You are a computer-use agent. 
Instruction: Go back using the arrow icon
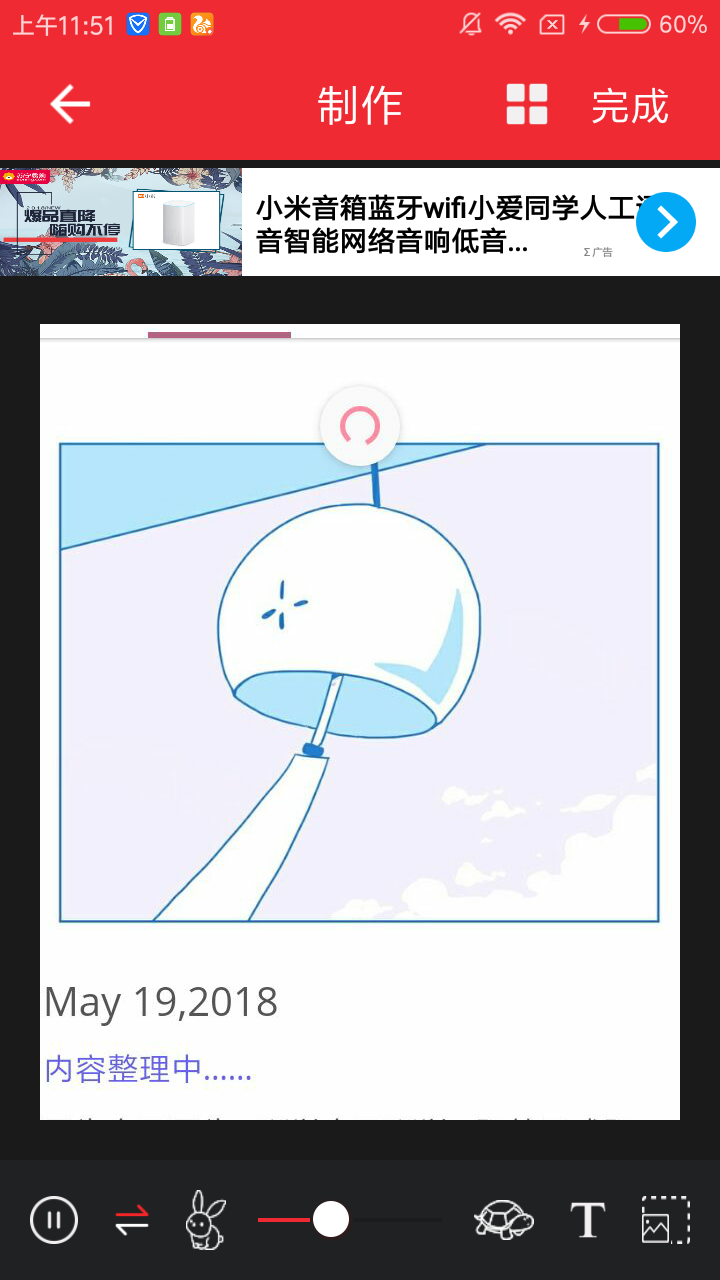coord(70,104)
